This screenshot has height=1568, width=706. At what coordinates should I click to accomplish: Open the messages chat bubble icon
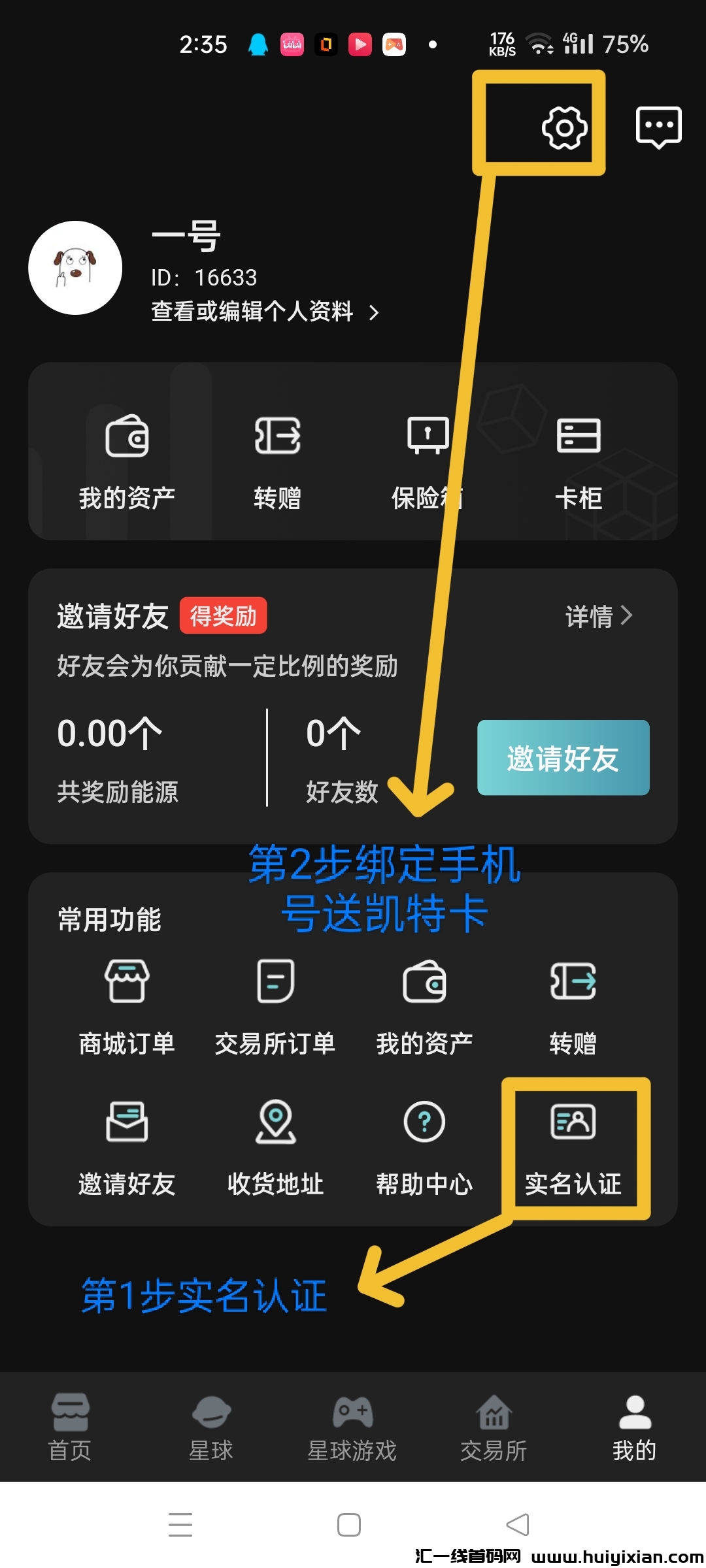pos(658,127)
